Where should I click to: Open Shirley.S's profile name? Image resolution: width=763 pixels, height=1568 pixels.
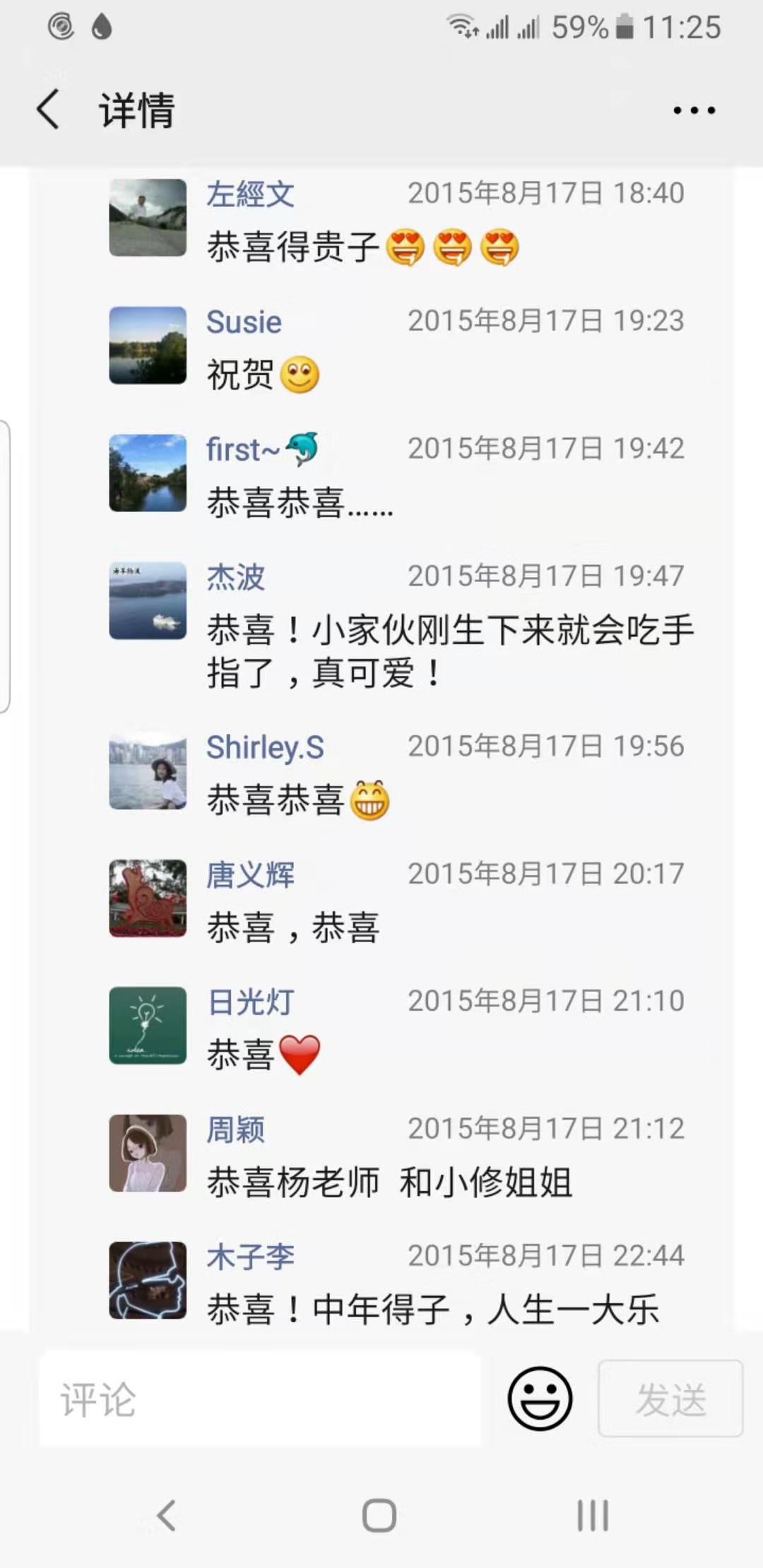[x=265, y=747]
